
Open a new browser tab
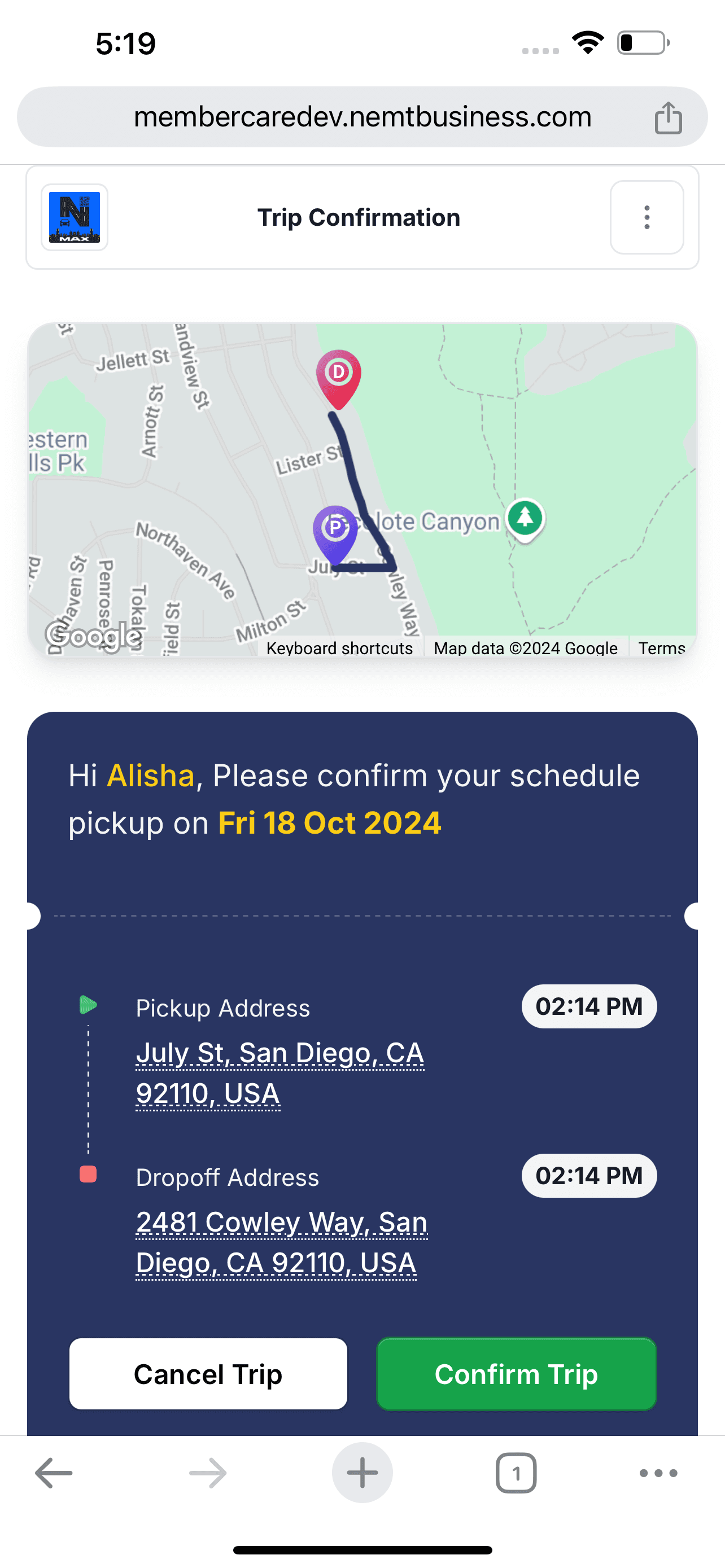(x=362, y=1473)
